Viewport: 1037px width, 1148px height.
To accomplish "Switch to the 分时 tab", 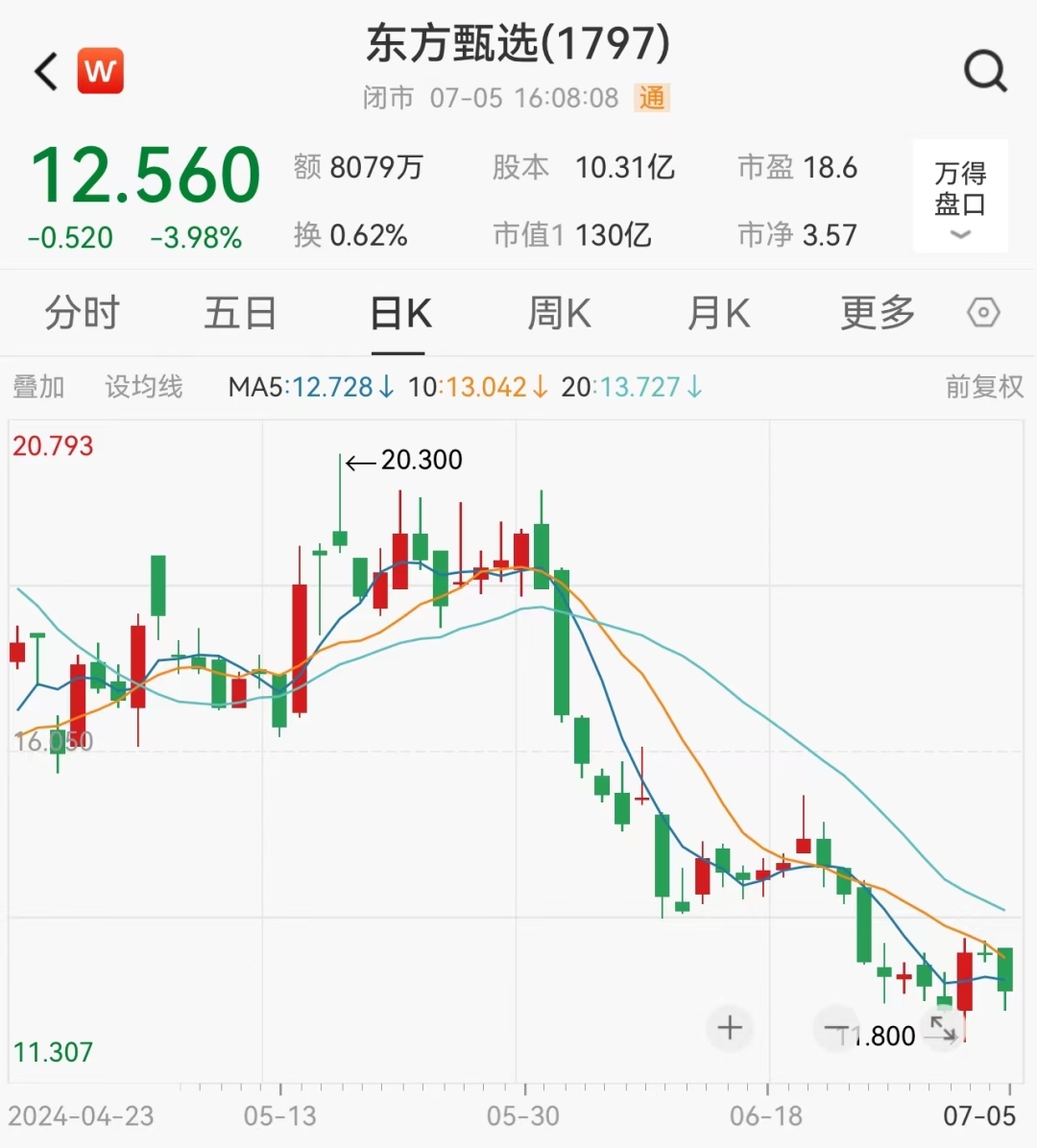I will [x=82, y=314].
